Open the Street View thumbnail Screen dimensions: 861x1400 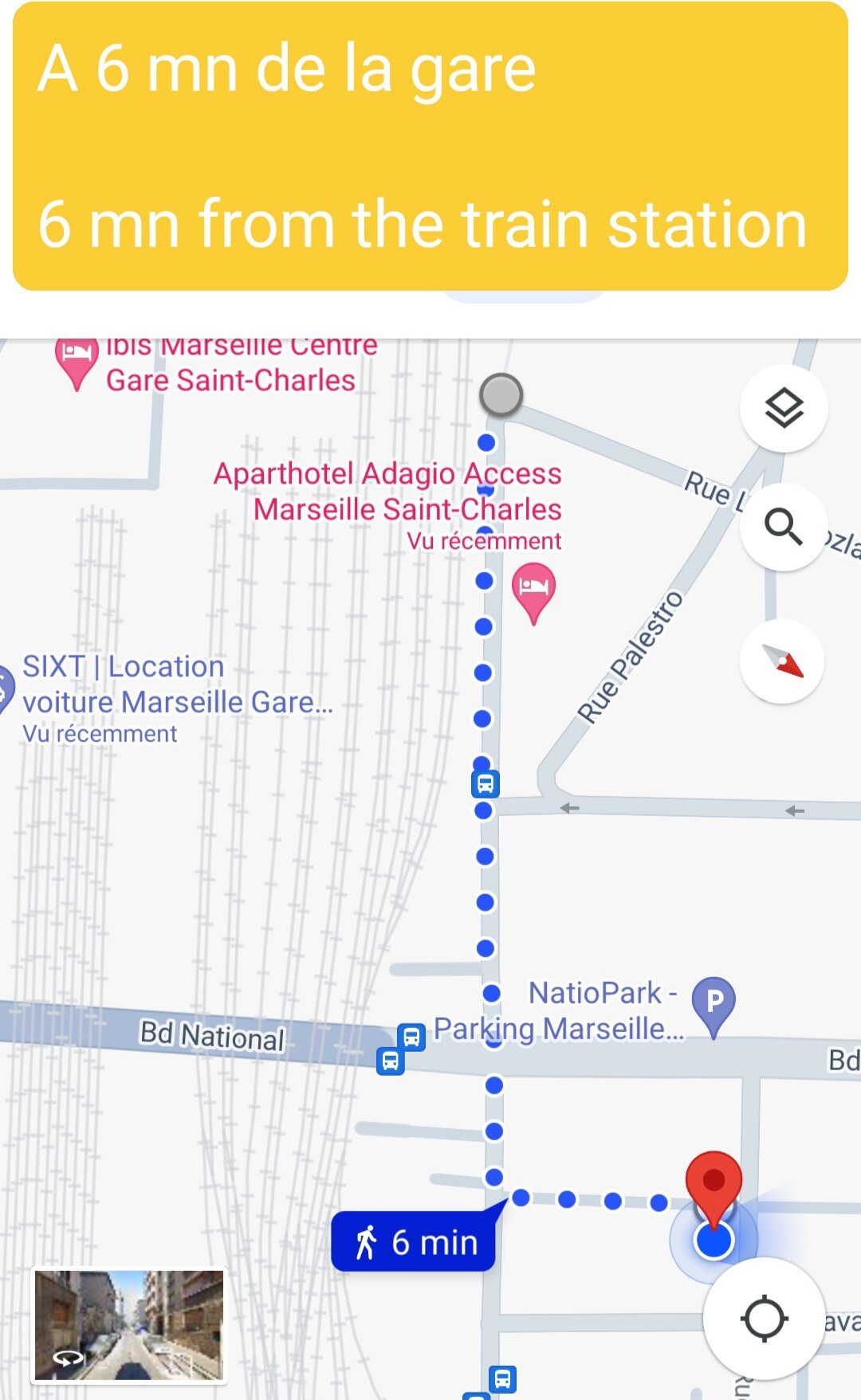coord(129,1325)
